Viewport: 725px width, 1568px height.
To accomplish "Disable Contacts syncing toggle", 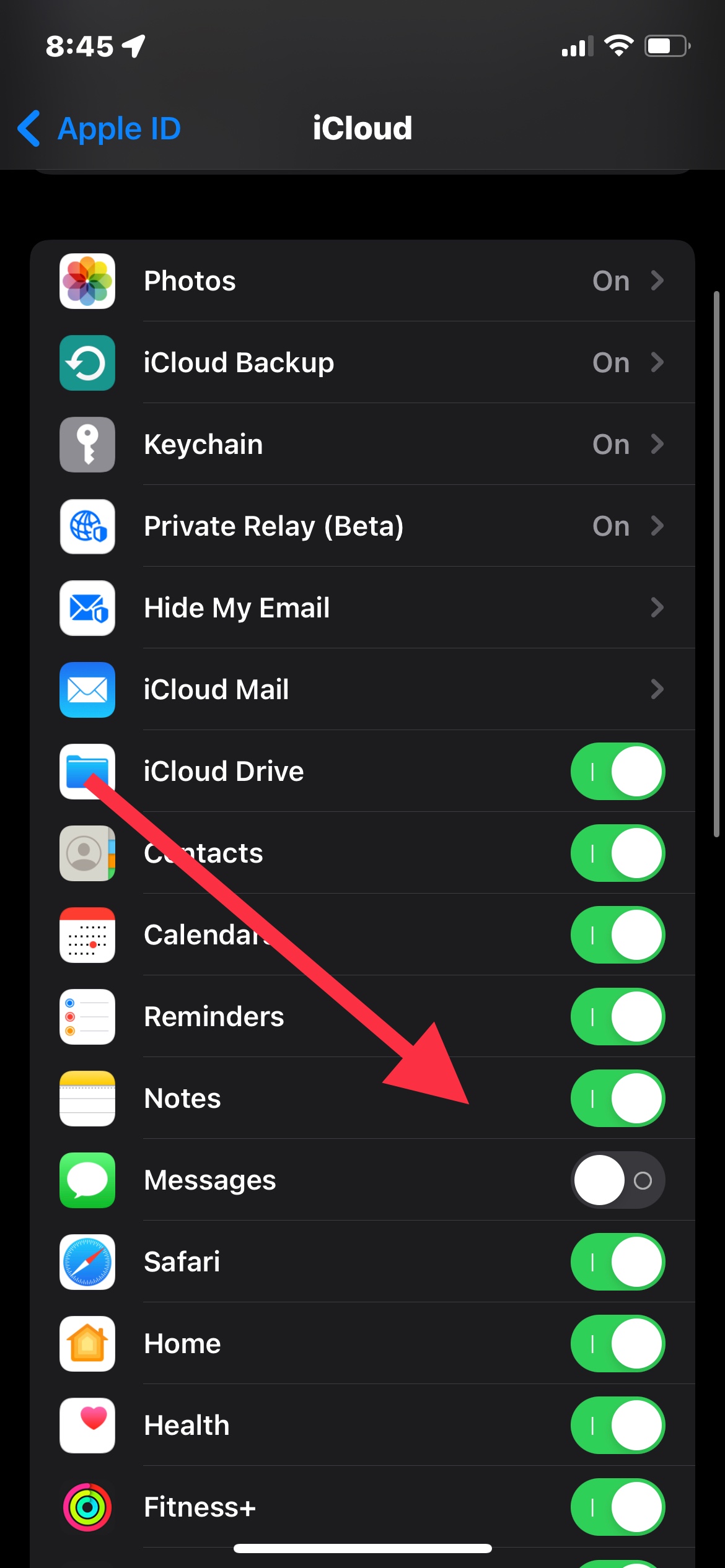I will pos(617,853).
